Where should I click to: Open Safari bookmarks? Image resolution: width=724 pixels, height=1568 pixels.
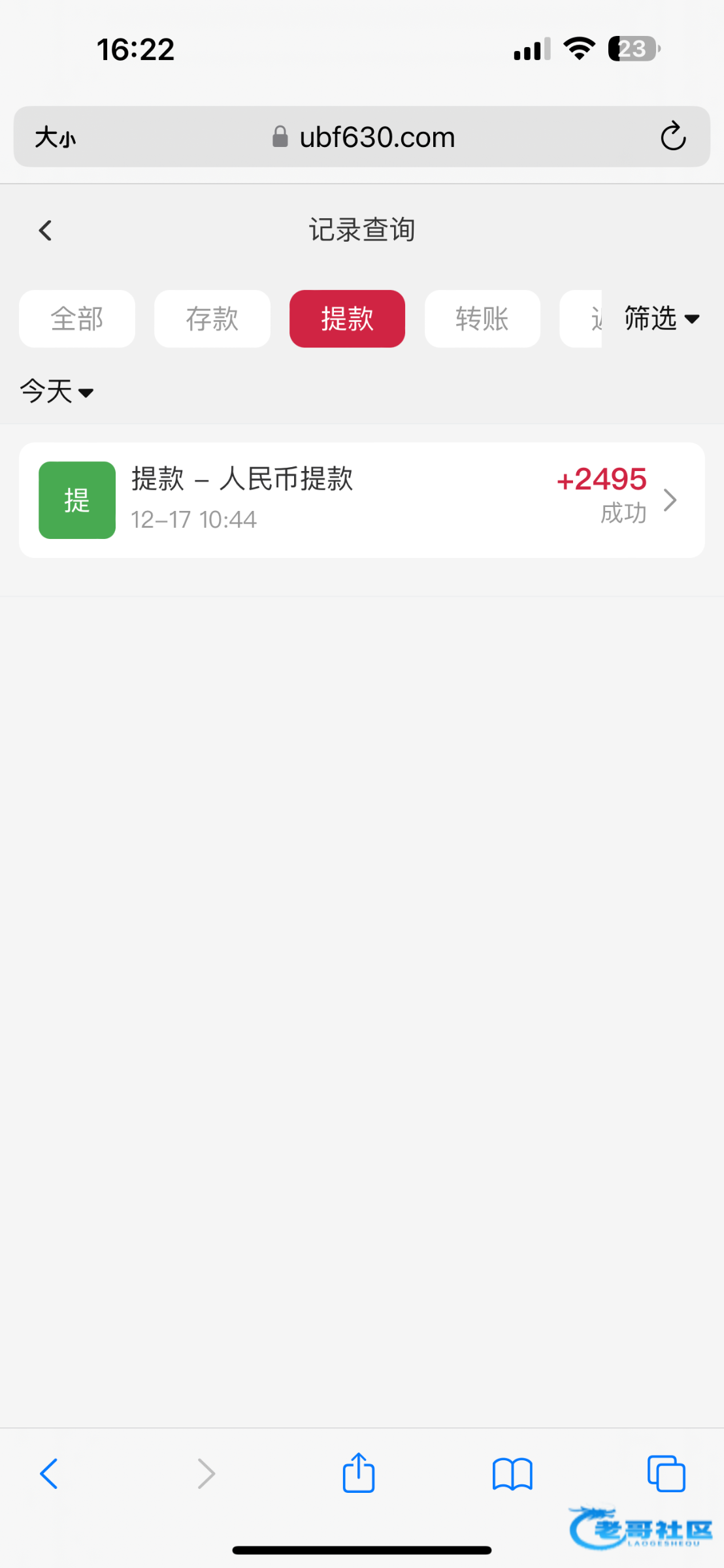[512, 1474]
